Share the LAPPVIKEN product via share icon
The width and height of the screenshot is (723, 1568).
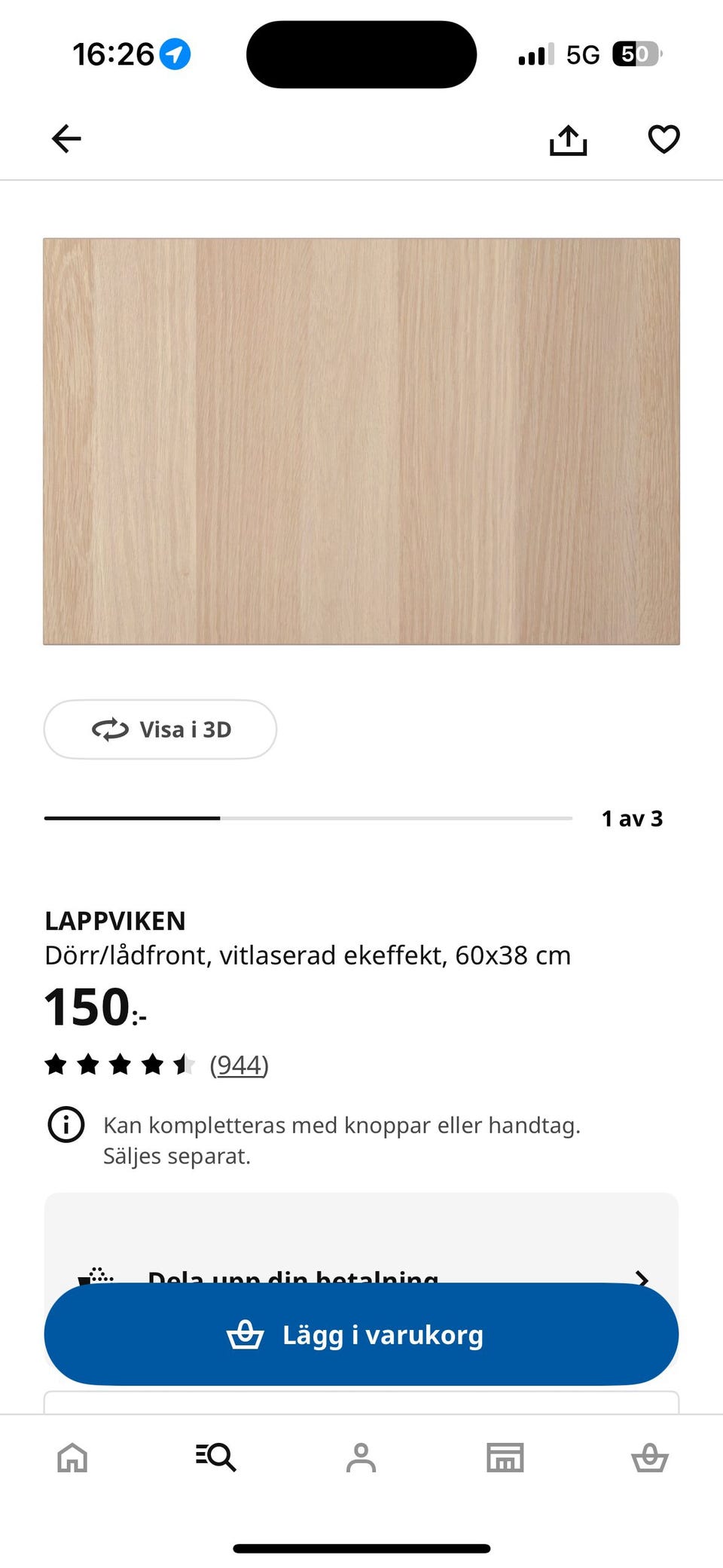pos(569,139)
